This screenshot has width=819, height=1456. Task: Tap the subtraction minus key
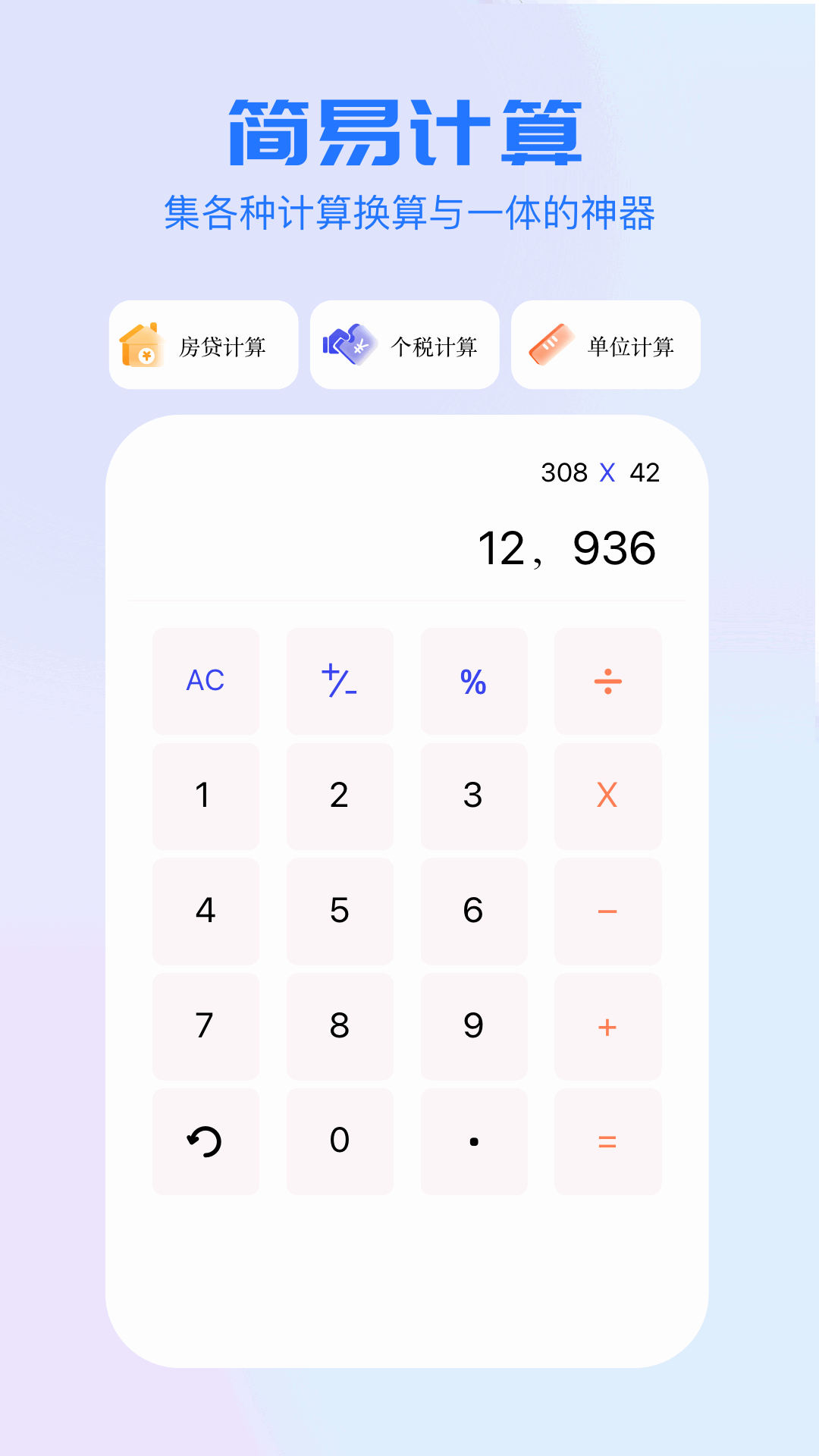point(607,912)
